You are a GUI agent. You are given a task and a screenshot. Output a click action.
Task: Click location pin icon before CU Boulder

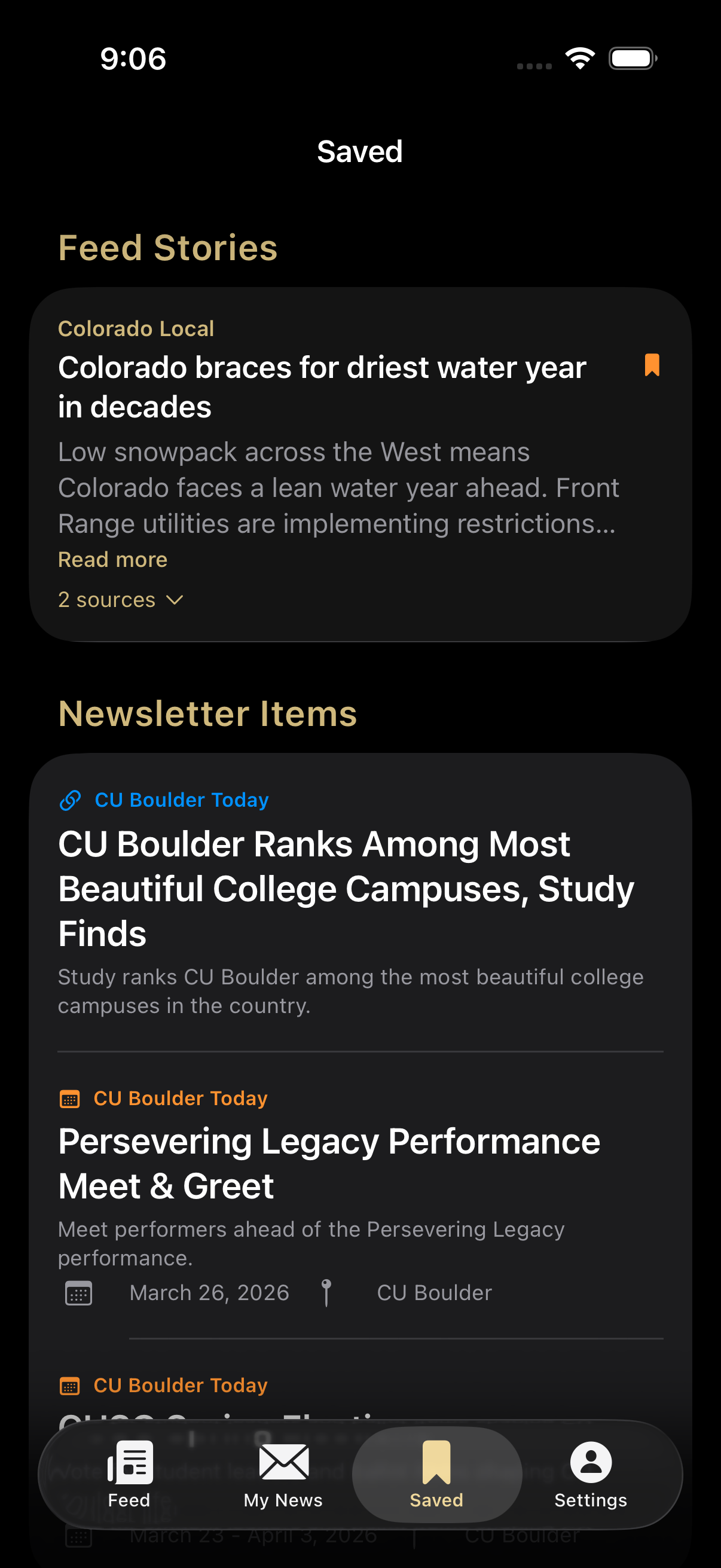tap(327, 1292)
